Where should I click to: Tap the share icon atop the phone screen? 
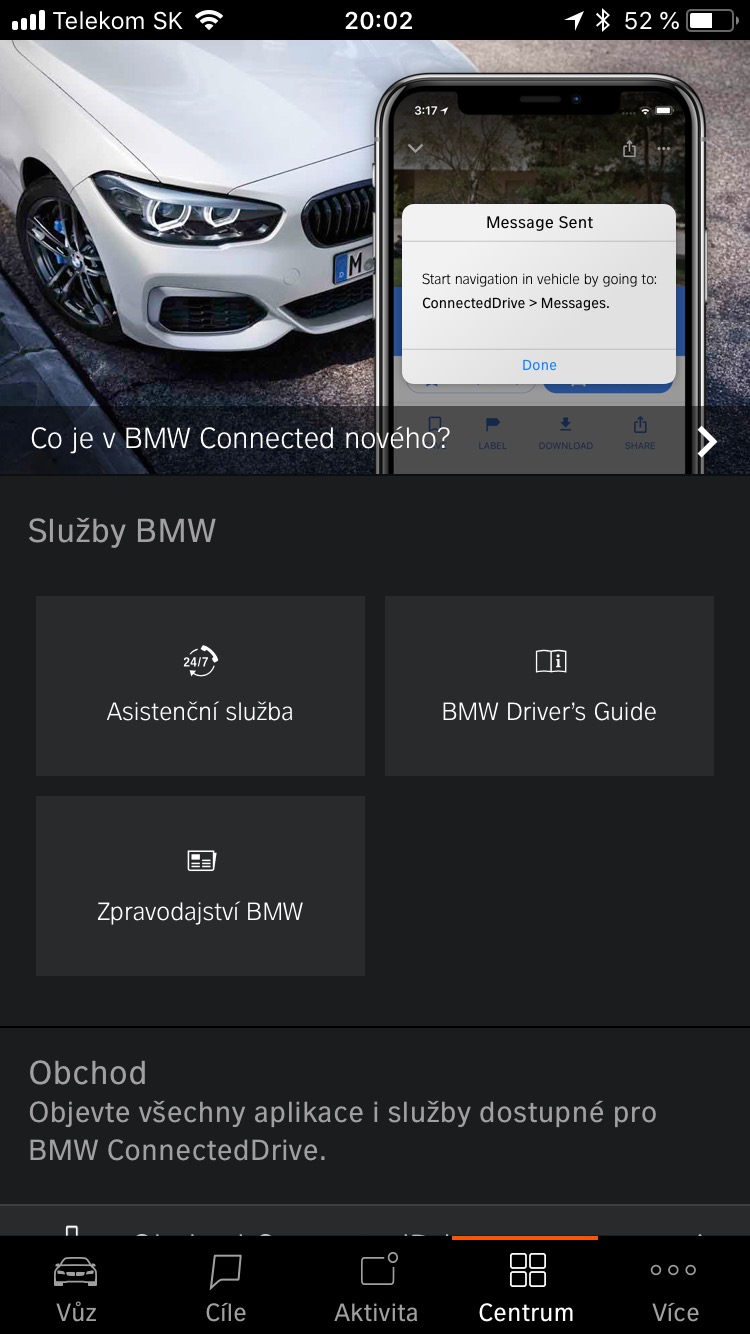tap(629, 147)
